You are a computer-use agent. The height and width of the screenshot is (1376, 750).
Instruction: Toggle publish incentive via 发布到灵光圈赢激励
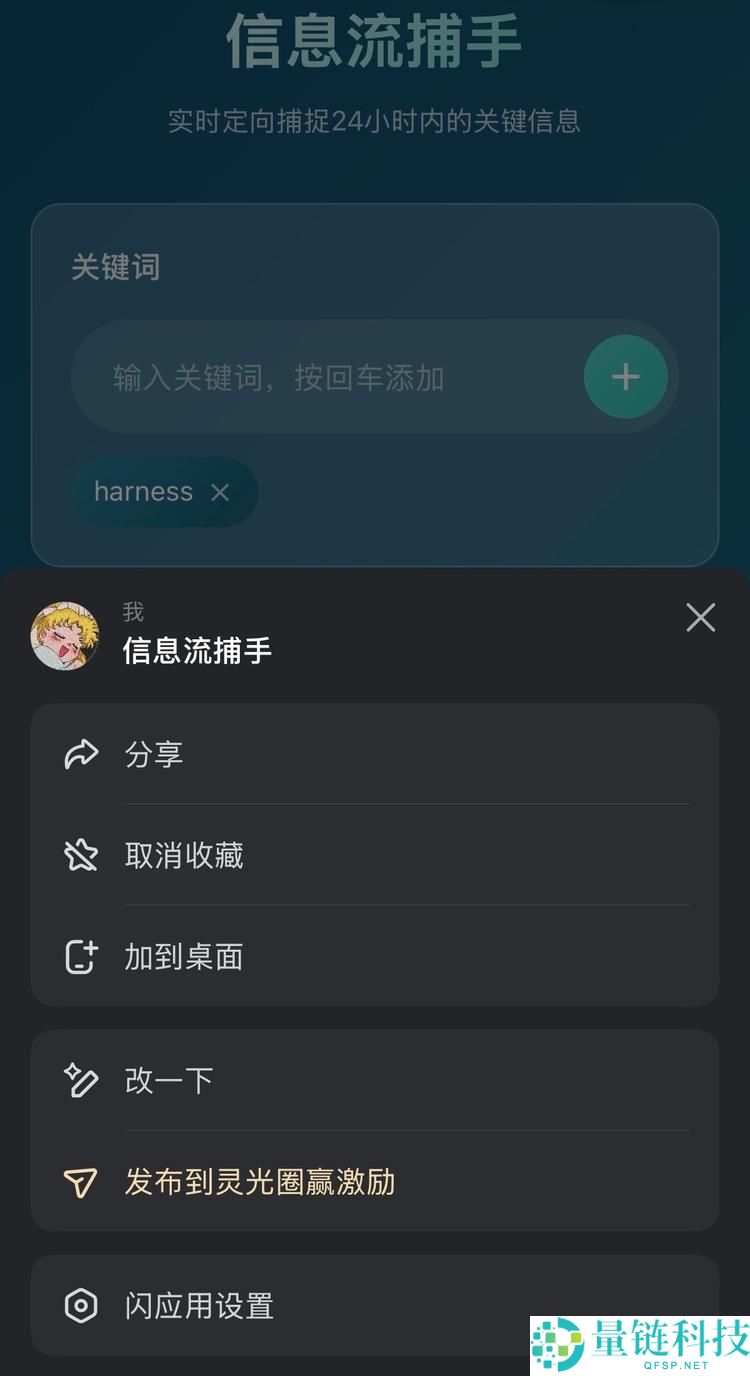point(259,1182)
